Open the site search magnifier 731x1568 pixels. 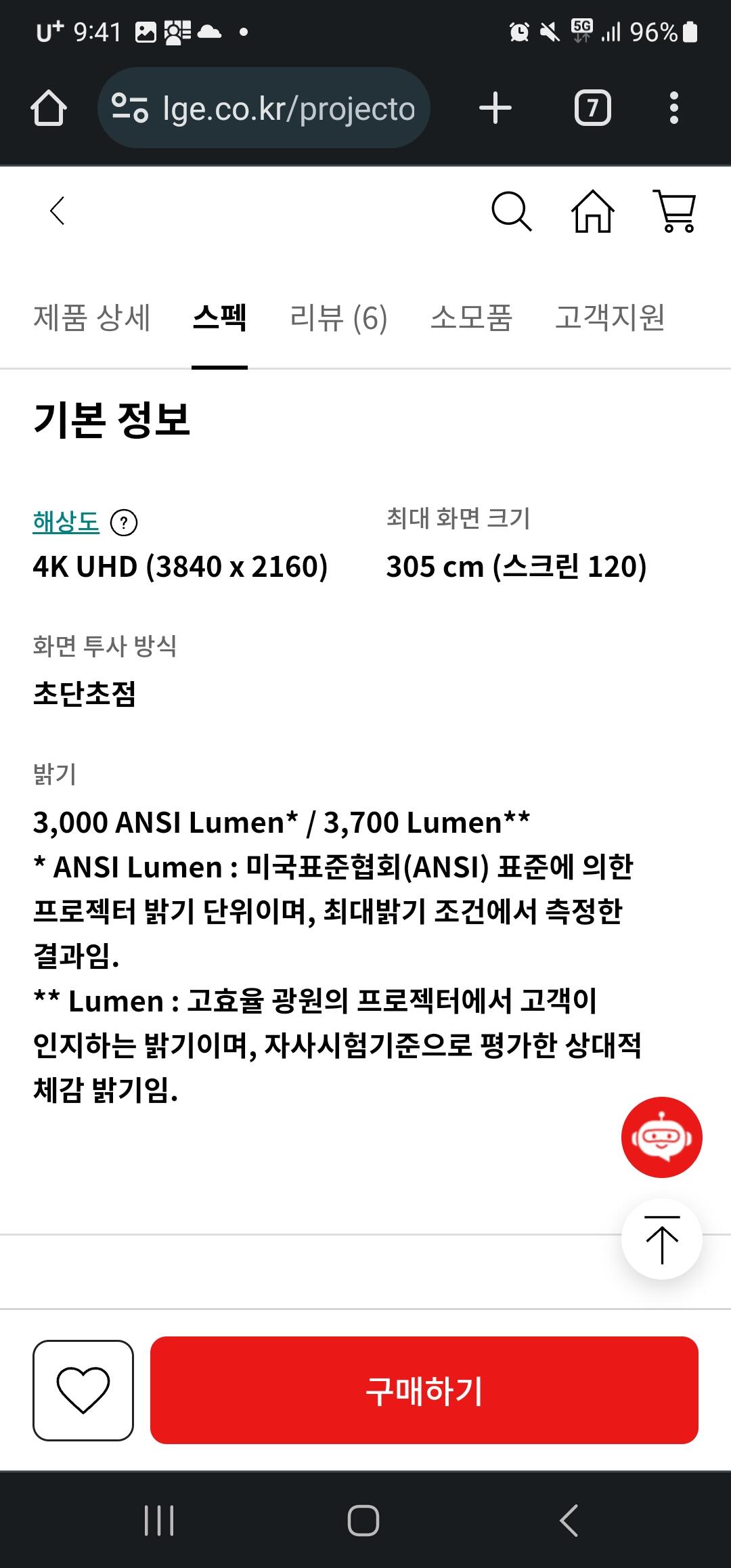coord(512,211)
